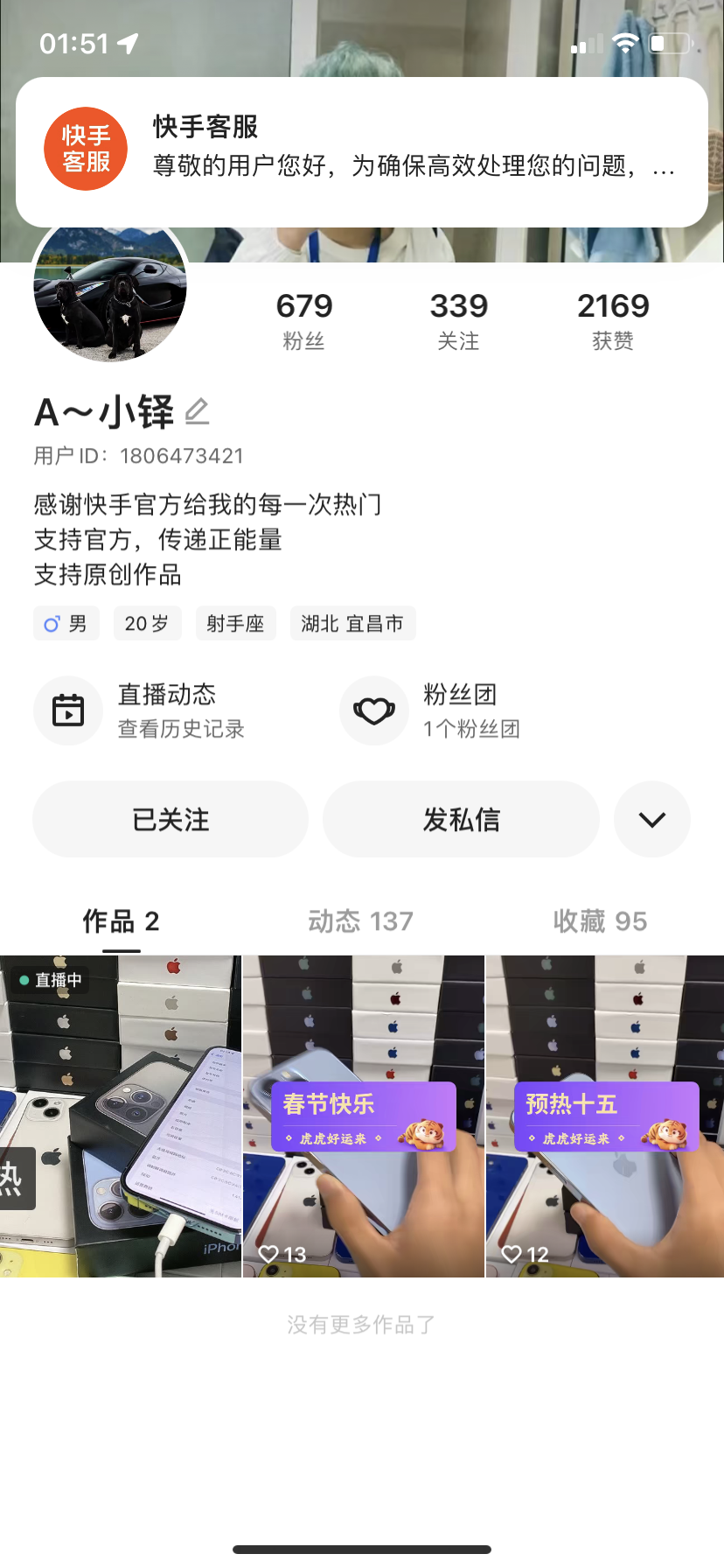Tap 发私信 to message the user
Viewport: 724px width, 1568px height.
point(461,819)
